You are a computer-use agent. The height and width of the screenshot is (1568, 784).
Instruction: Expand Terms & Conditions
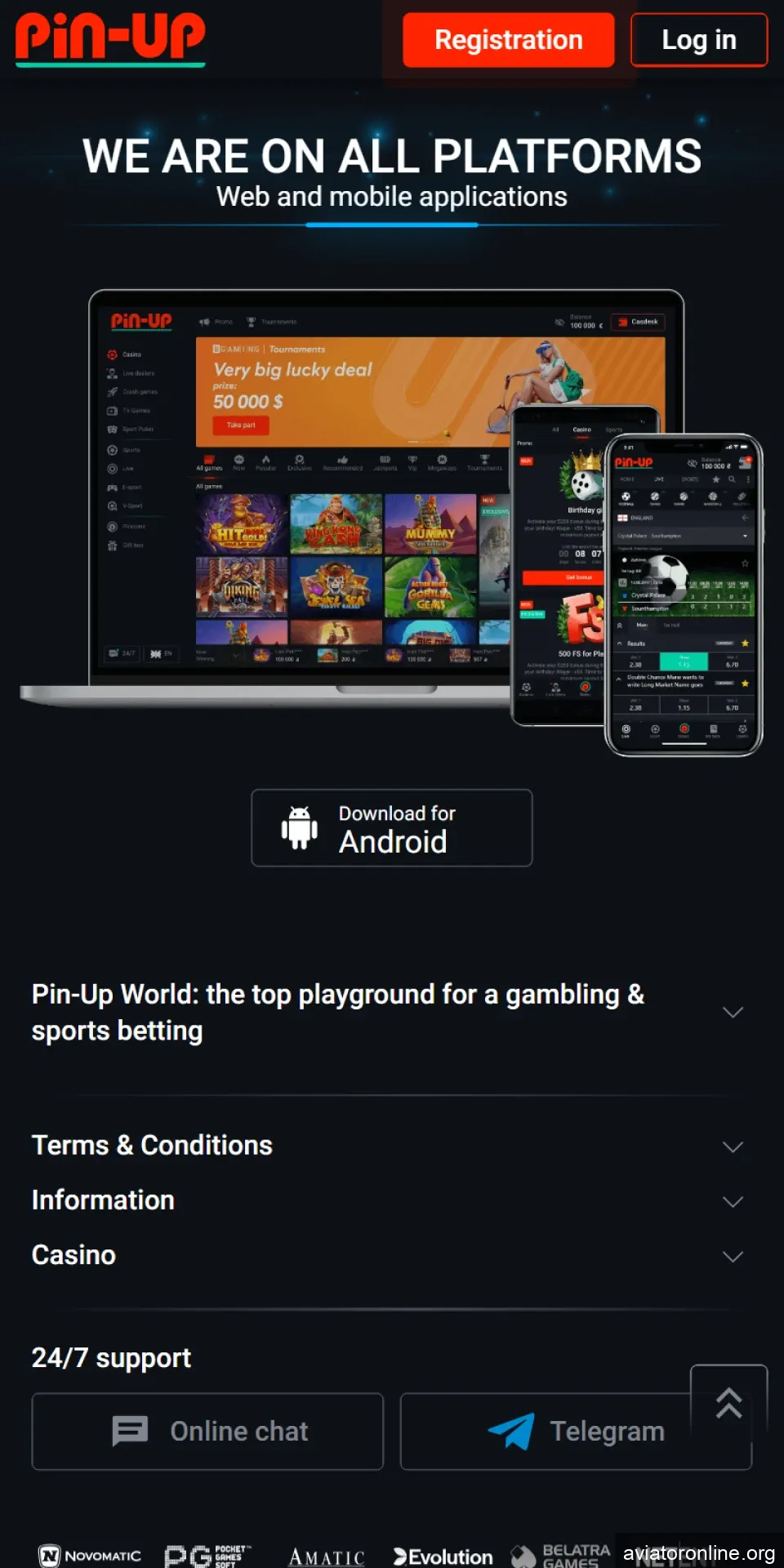click(x=733, y=1147)
